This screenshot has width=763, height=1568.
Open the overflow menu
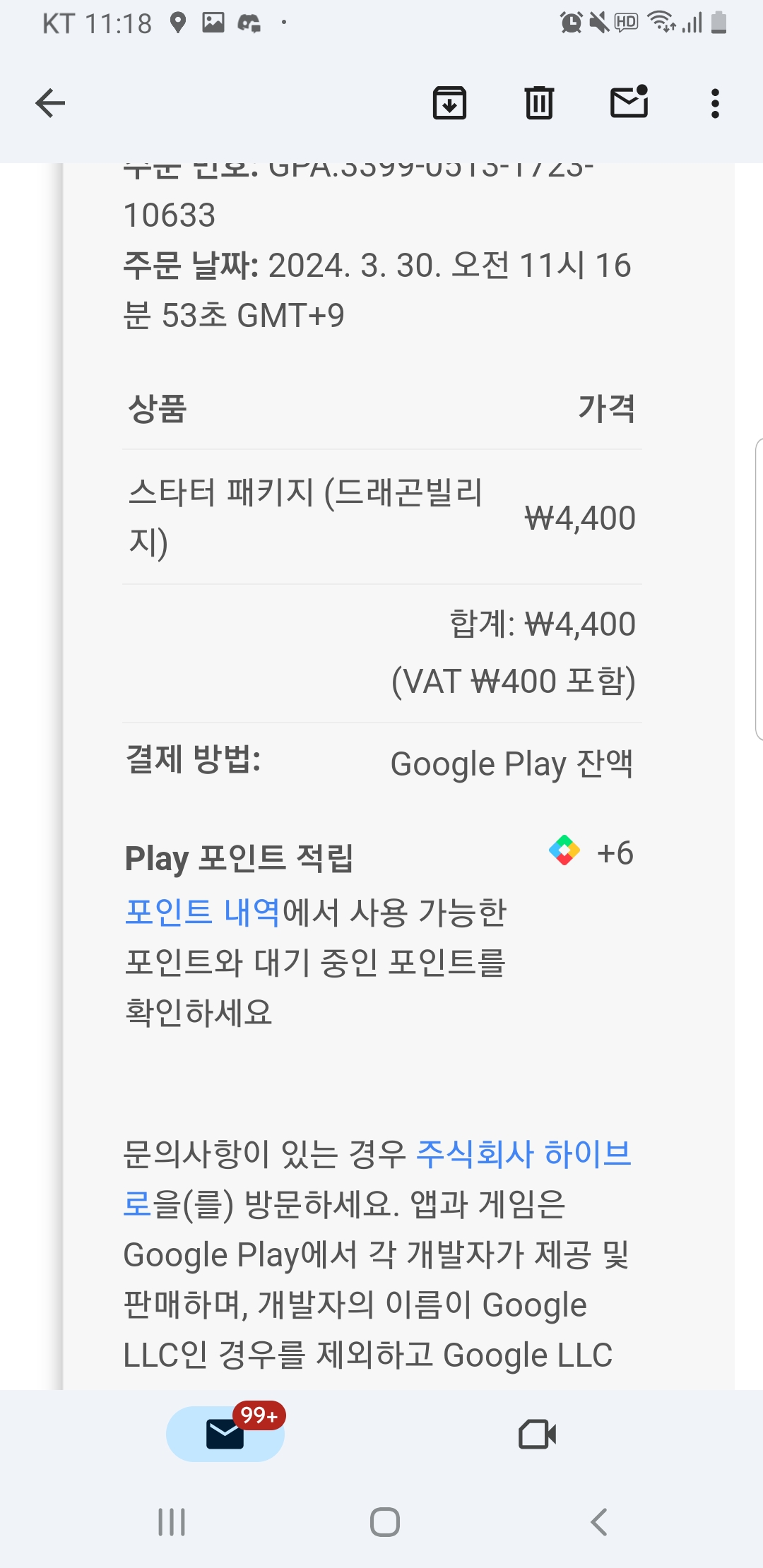coord(715,103)
